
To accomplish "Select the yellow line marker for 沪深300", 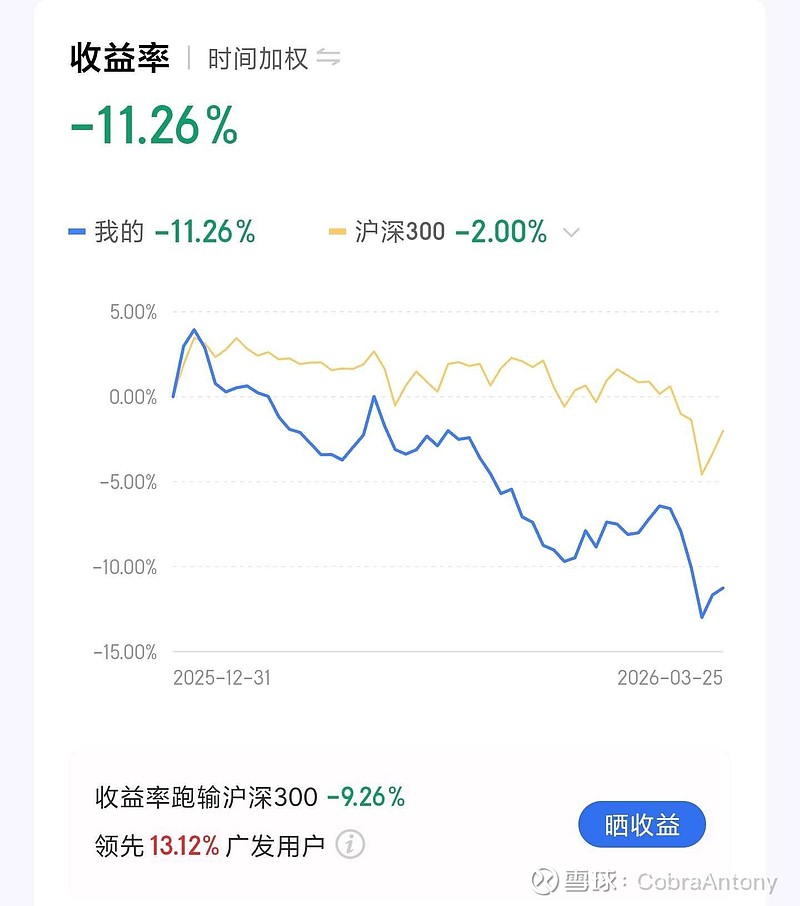I will 336,231.
